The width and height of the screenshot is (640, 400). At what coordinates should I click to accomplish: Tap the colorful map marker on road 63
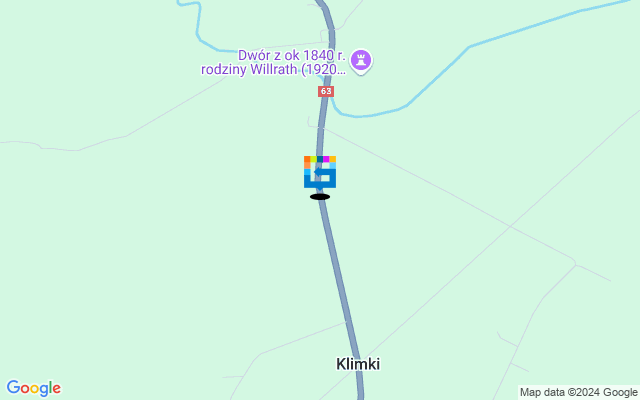[x=320, y=172]
